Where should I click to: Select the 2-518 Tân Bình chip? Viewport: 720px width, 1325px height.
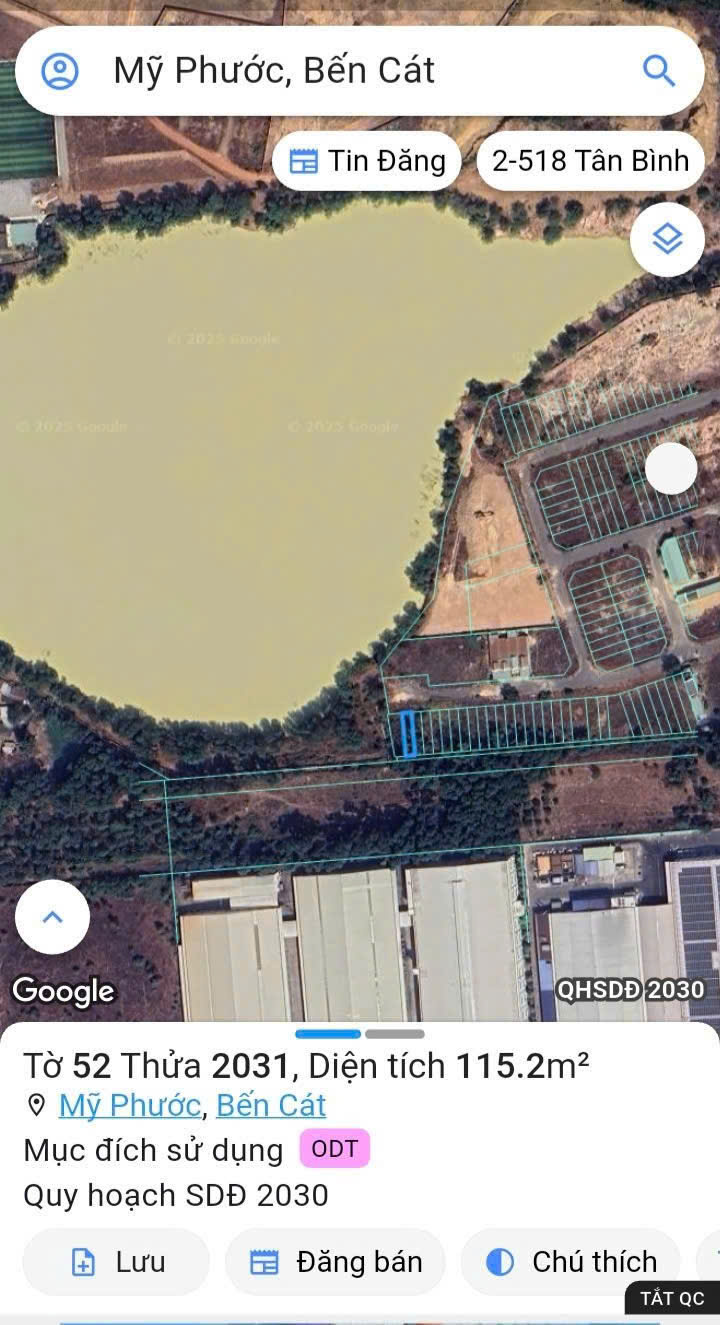pyautogui.click(x=590, y=161)
